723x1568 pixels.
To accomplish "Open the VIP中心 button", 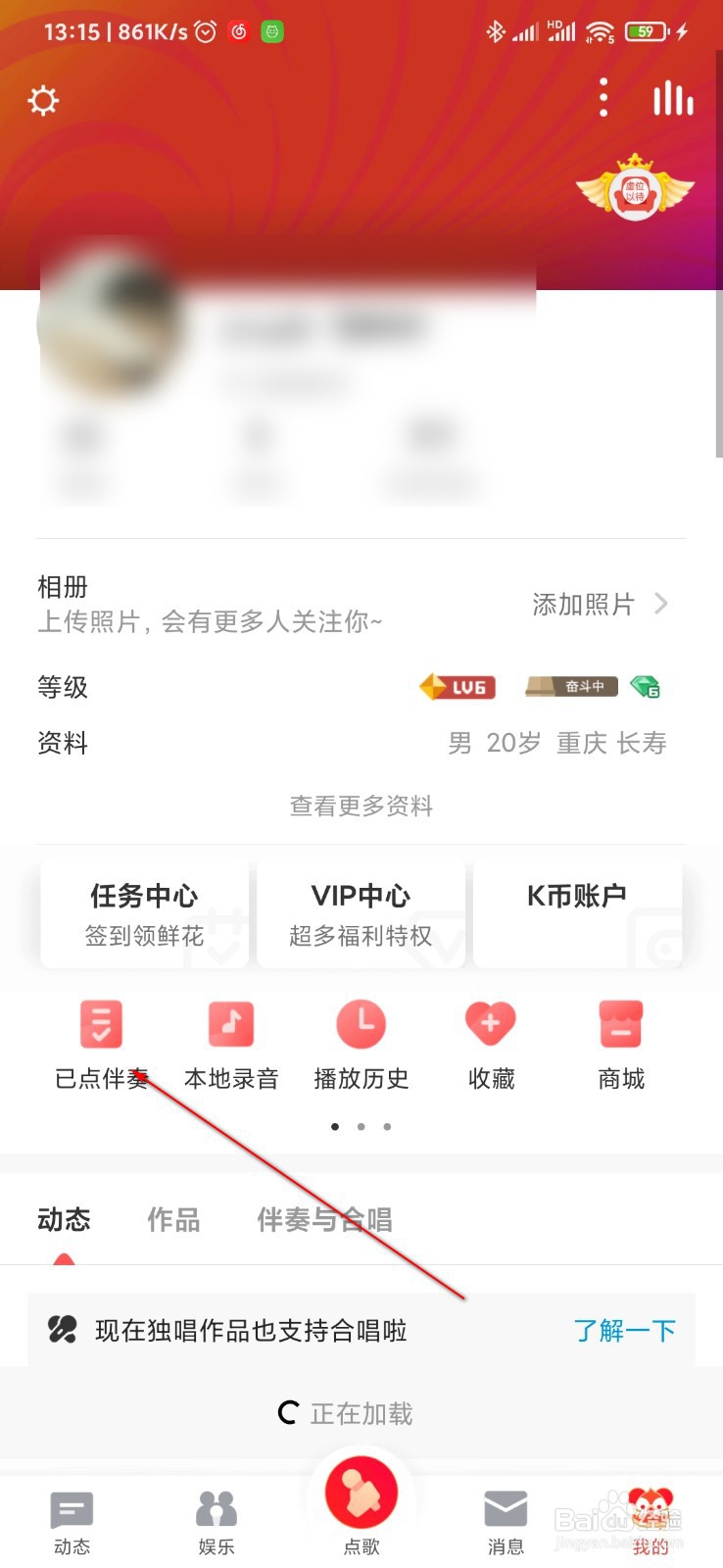I will click(x=361, y=911).
